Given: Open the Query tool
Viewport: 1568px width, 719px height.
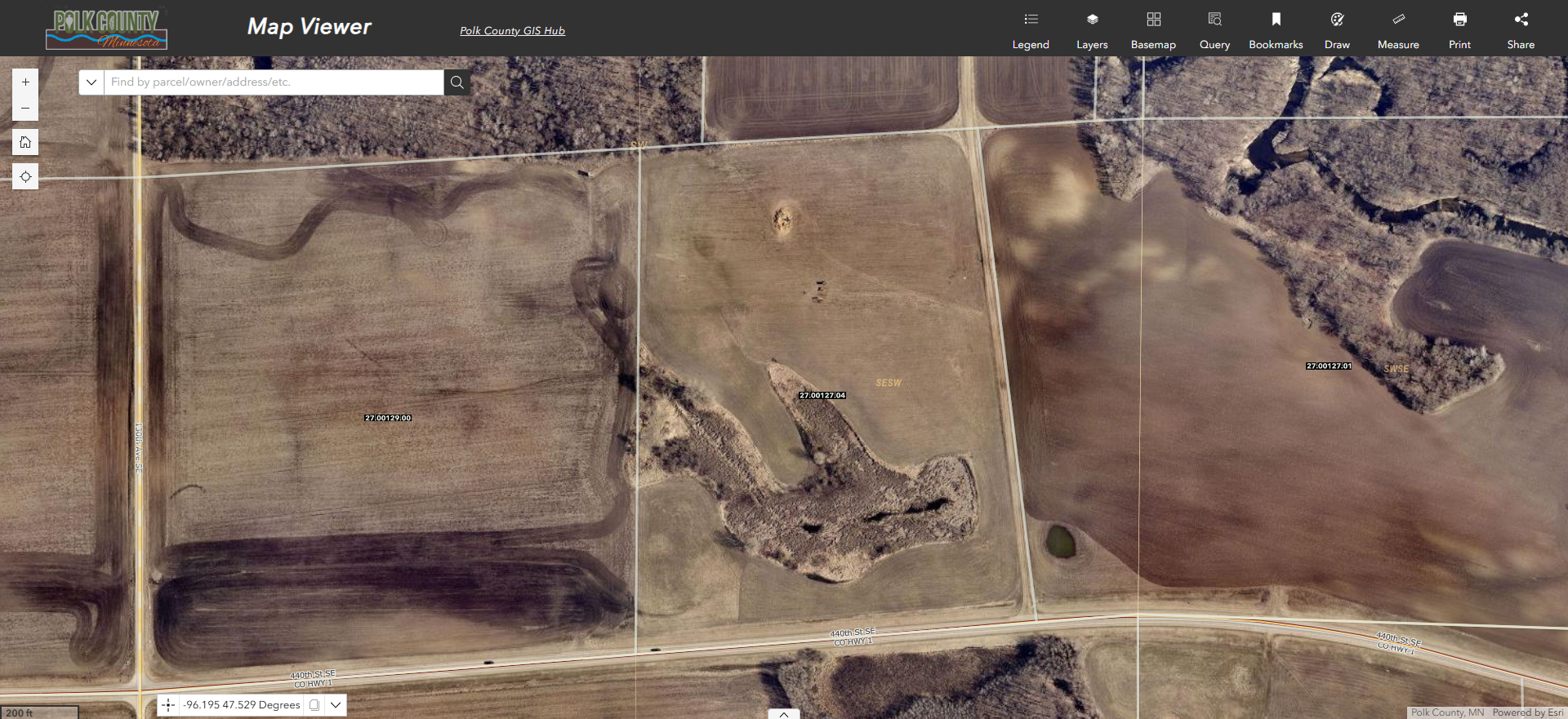Looking at the screenshot, I should (1214, 29).
